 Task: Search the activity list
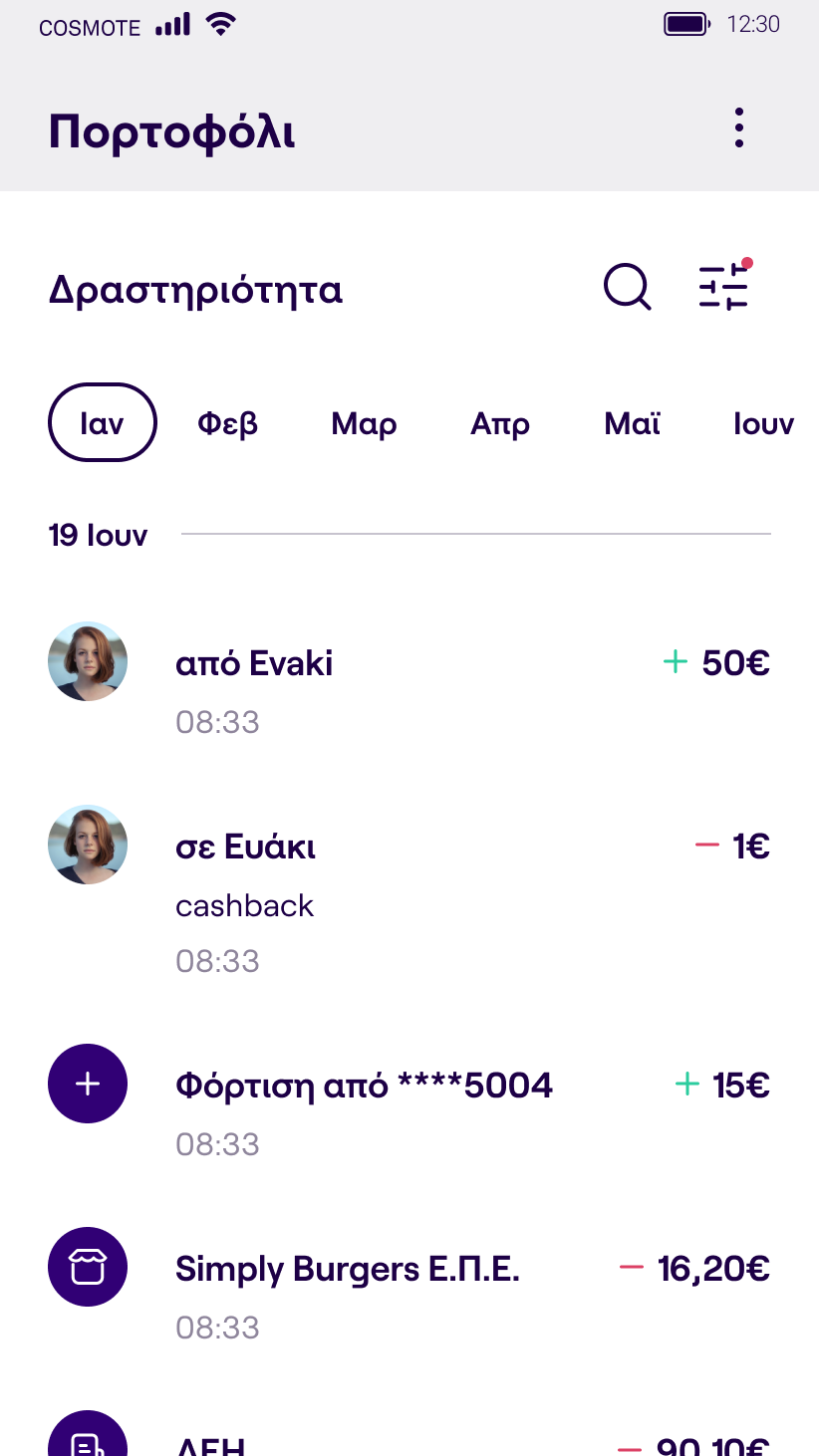(628, 289)
